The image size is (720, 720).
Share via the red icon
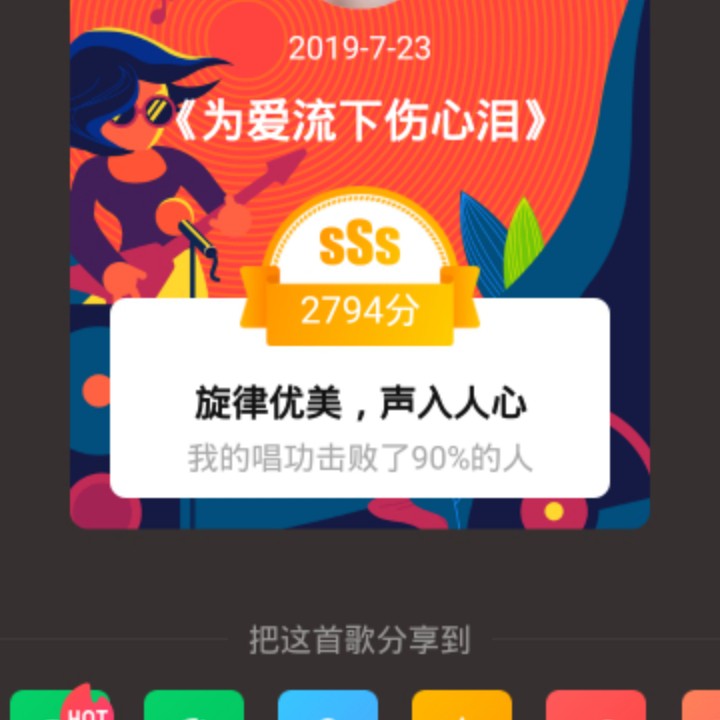[595, 706]
